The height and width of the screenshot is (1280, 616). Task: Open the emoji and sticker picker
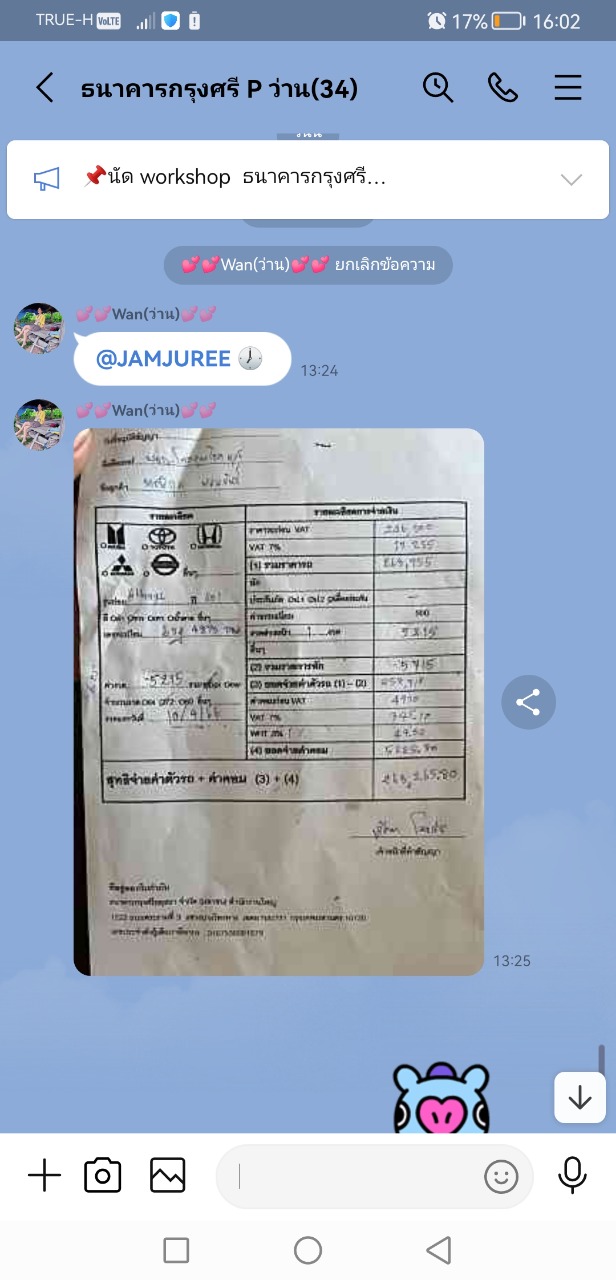coord(501,1177)
